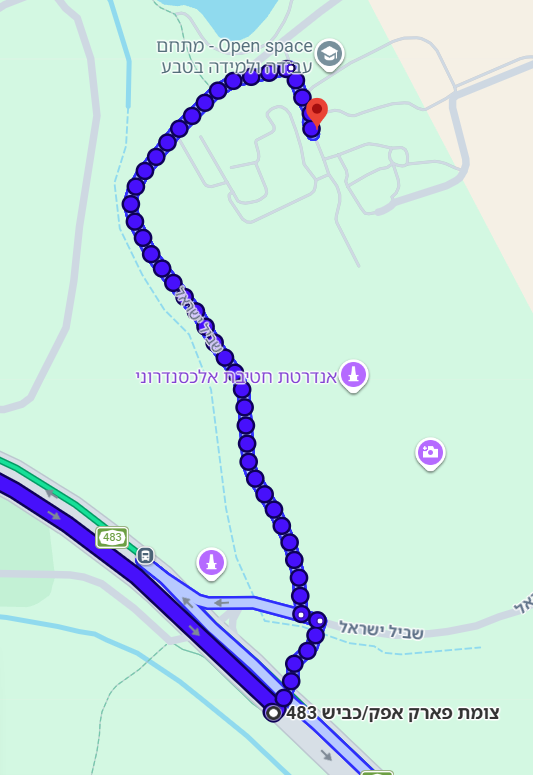Image resolution: width=533 pixels, height=775 pixels.
Task: Tap the red destination pin
Action: [317, 113]
